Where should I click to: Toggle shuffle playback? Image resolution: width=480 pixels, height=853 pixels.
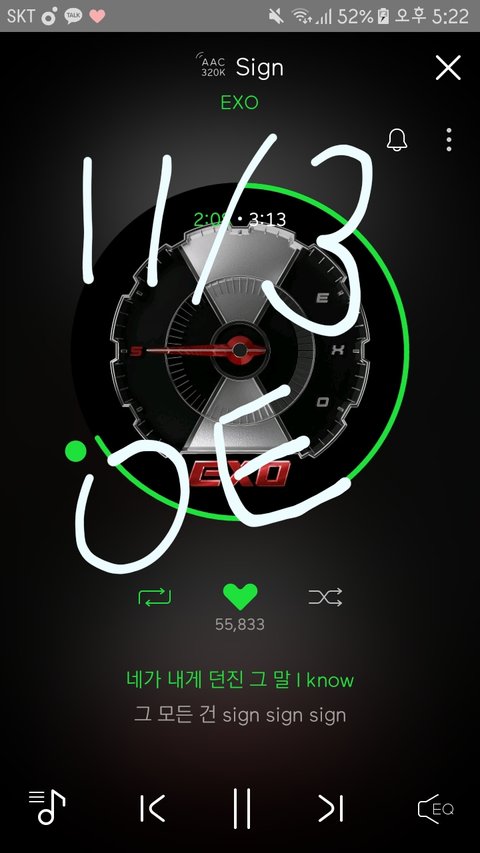325,597
